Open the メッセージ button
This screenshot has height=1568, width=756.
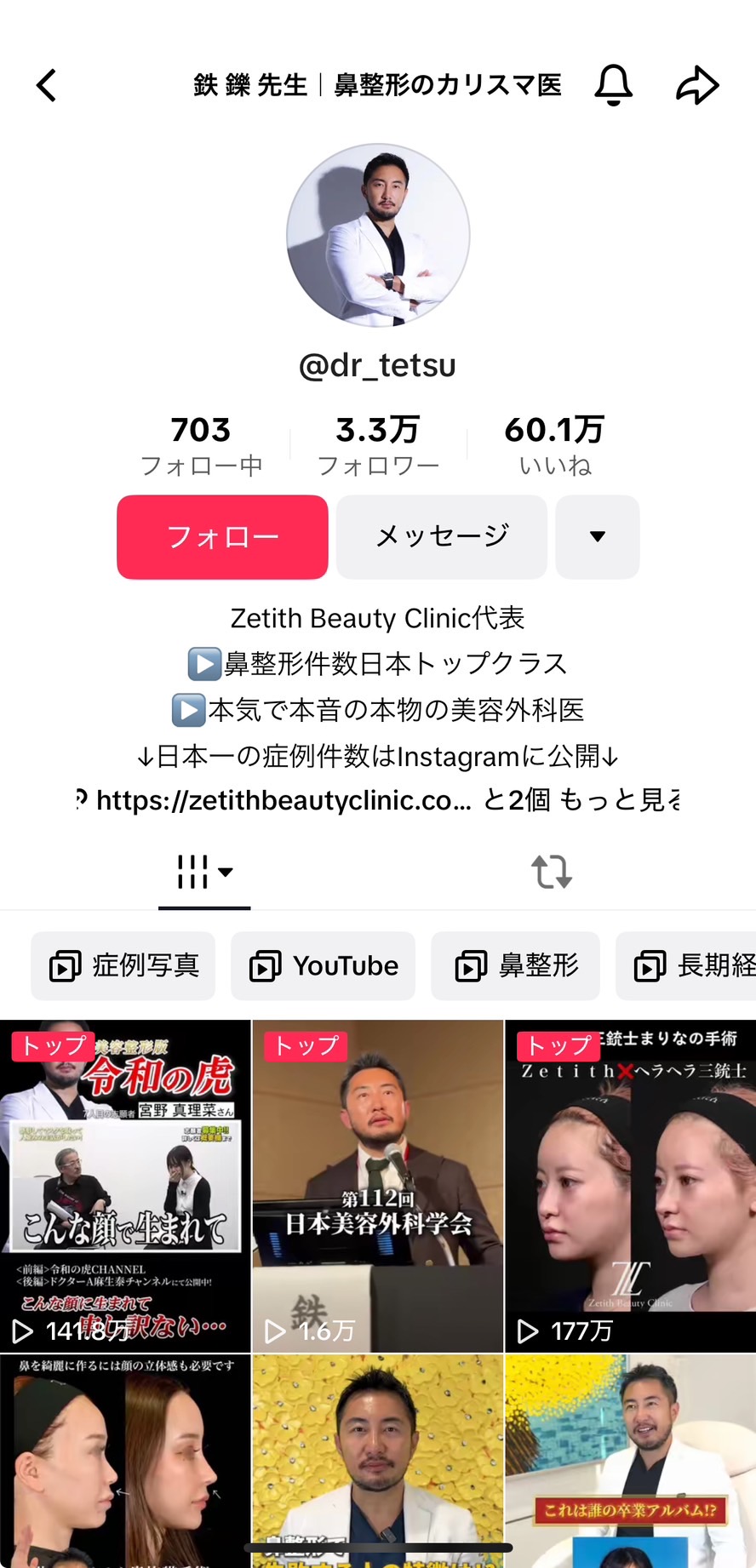pyautogui.click(x=442, y=536)
